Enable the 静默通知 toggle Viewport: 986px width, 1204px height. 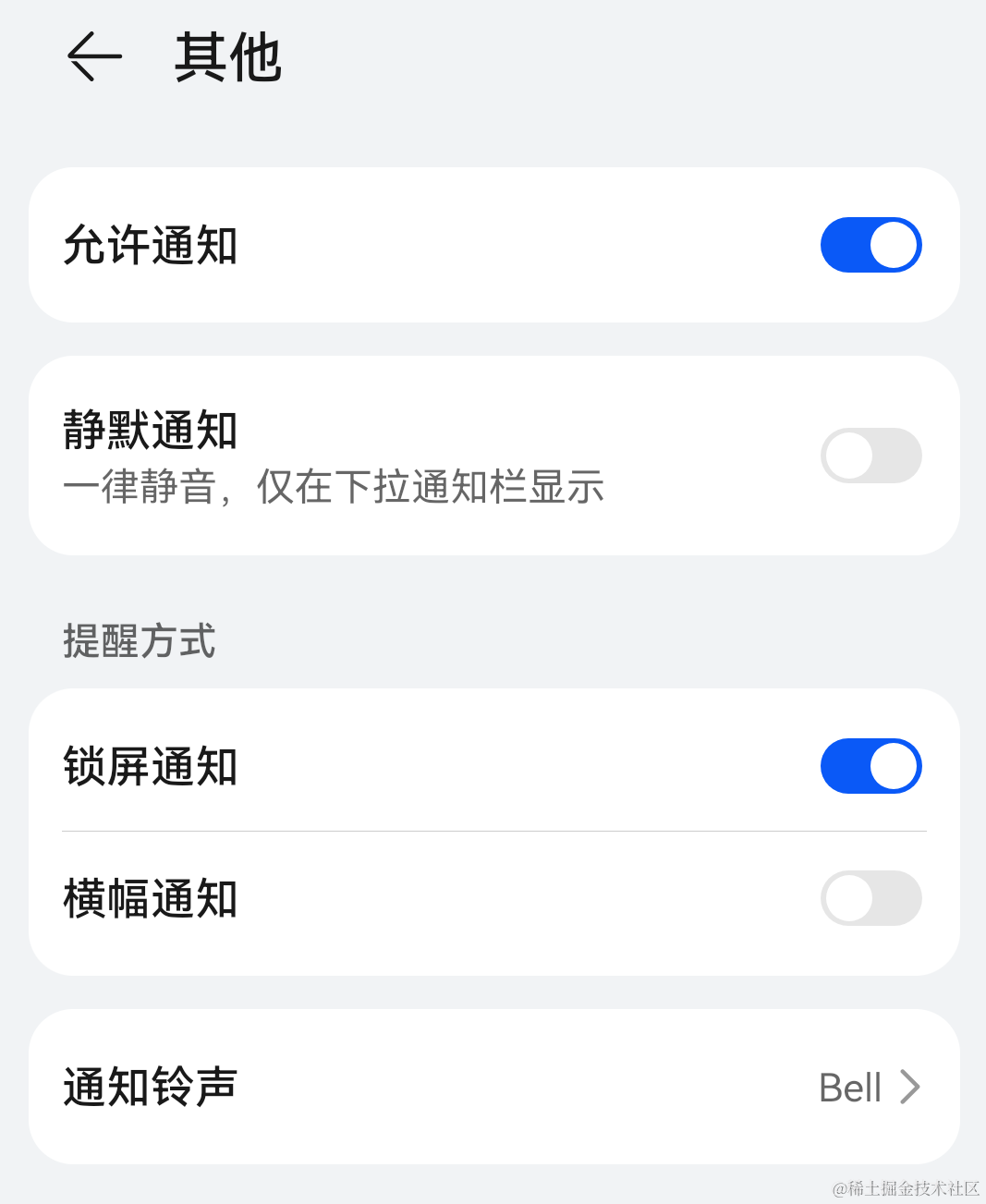click(x=870, y=456)
